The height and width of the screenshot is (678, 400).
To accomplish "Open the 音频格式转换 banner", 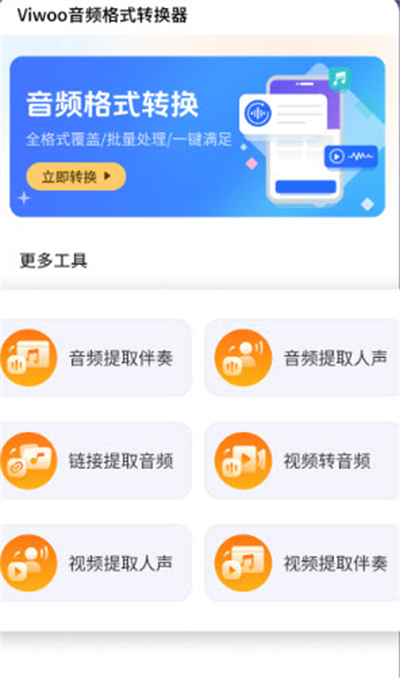I will [x=198, y=137].
